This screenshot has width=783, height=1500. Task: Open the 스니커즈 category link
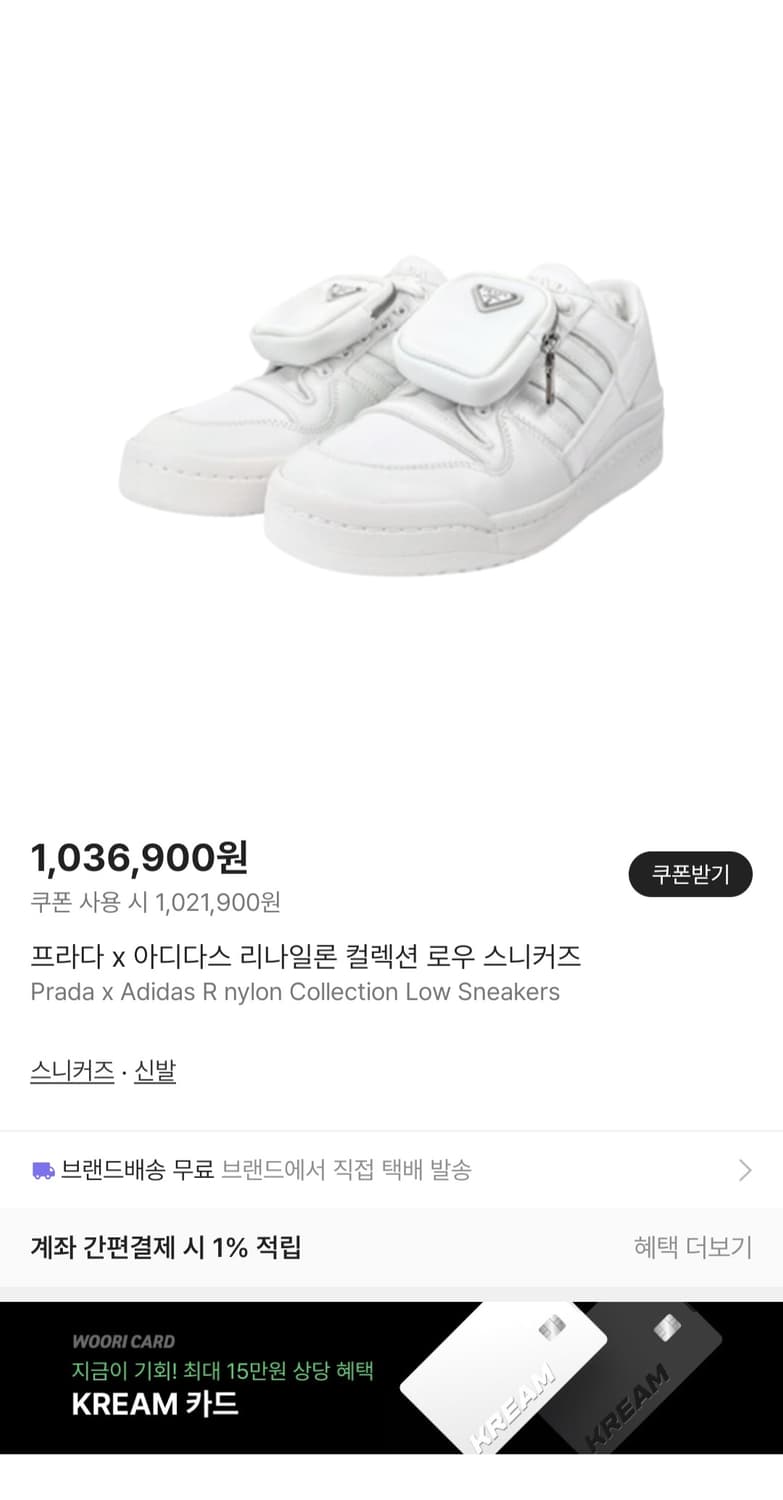(x=71, y=1069)
